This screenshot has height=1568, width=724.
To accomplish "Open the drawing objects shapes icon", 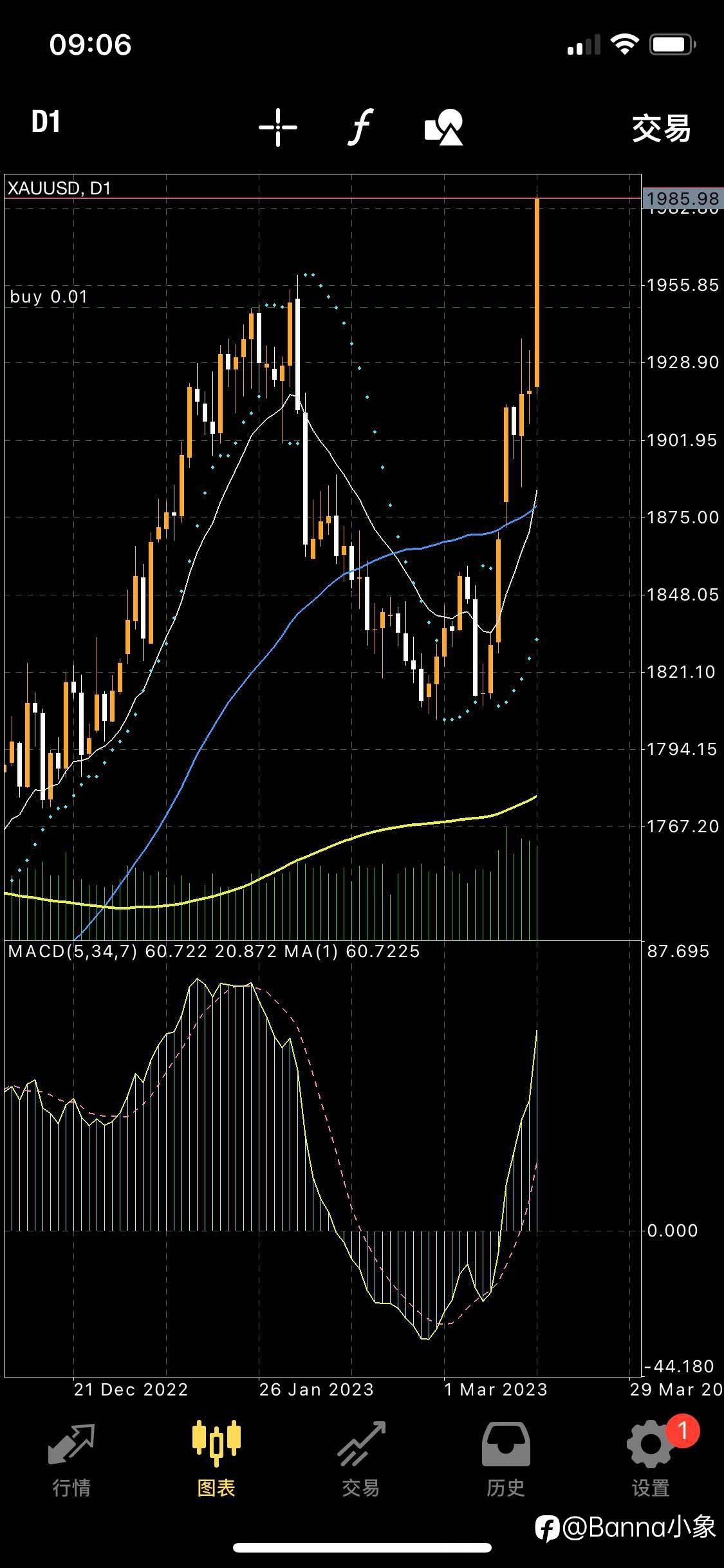I will (x=444, y=127).
